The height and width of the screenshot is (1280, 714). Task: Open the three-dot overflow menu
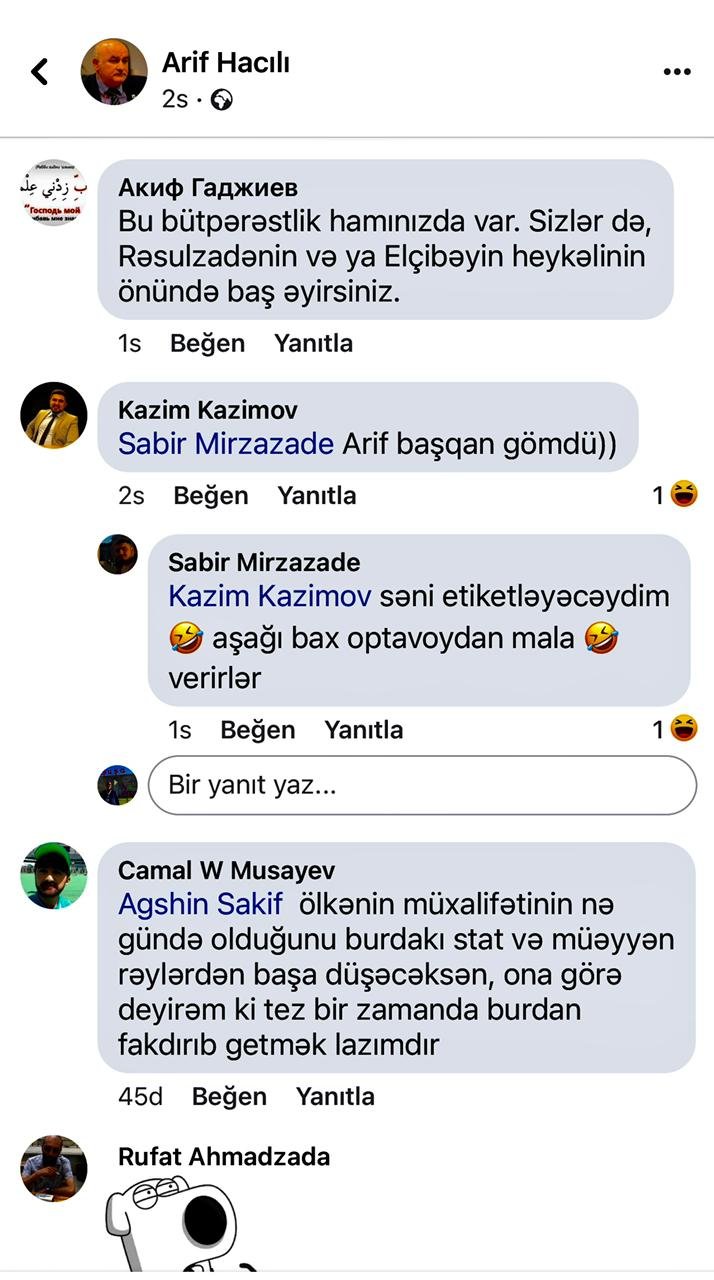pos(677,72)
